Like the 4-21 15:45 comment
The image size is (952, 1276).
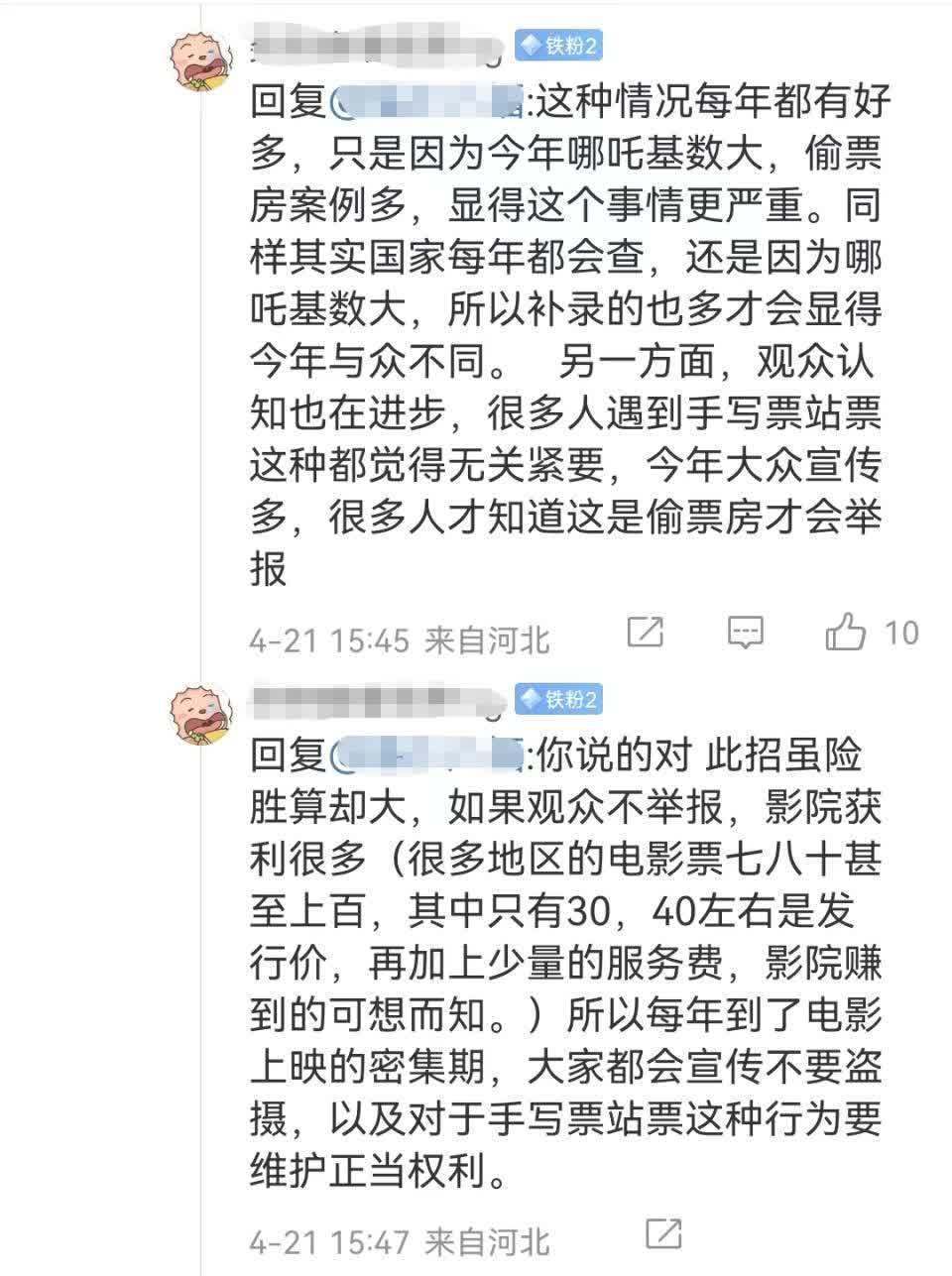click(x=846, y=632)
